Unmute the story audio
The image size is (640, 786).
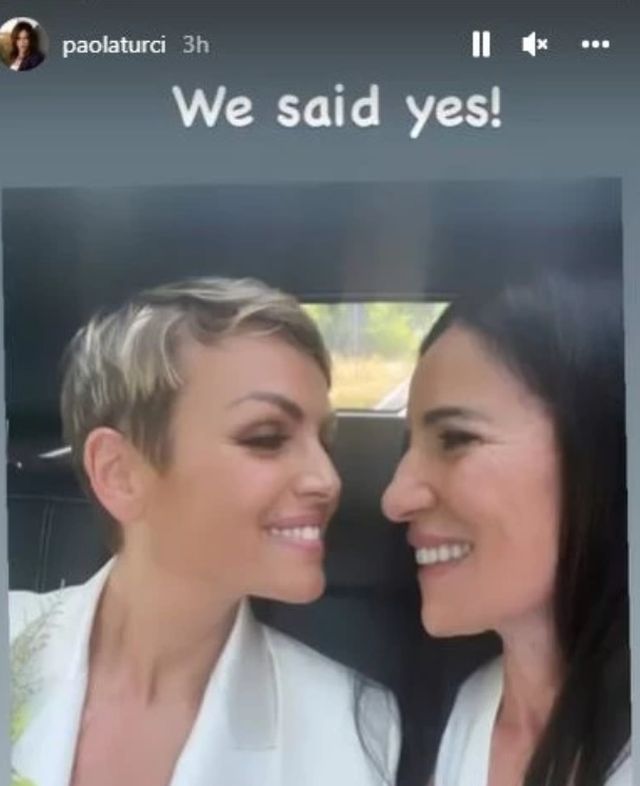pyautogui.click(x=535, y=44)
